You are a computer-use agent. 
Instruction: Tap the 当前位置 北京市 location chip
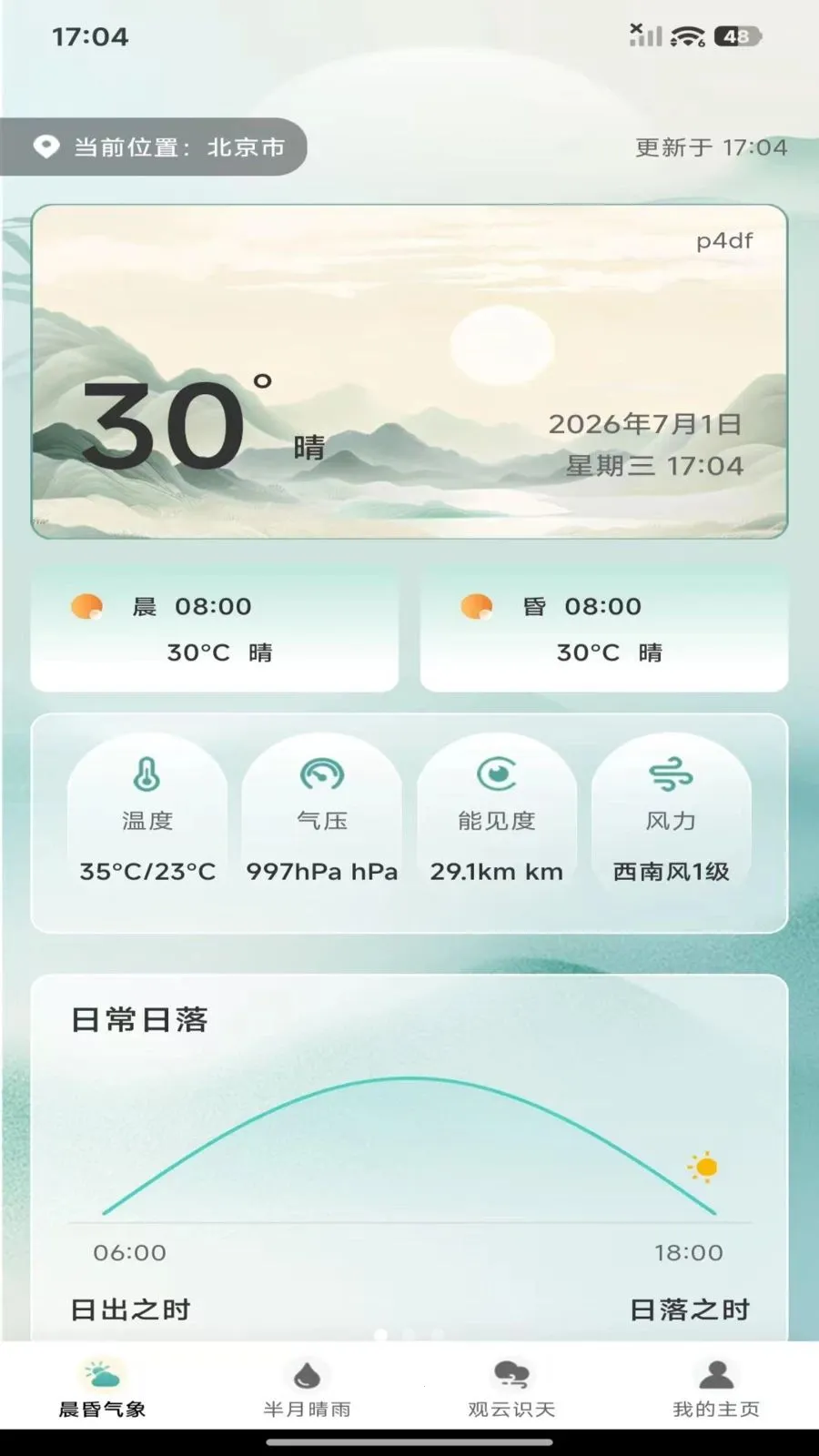(153, 147)
